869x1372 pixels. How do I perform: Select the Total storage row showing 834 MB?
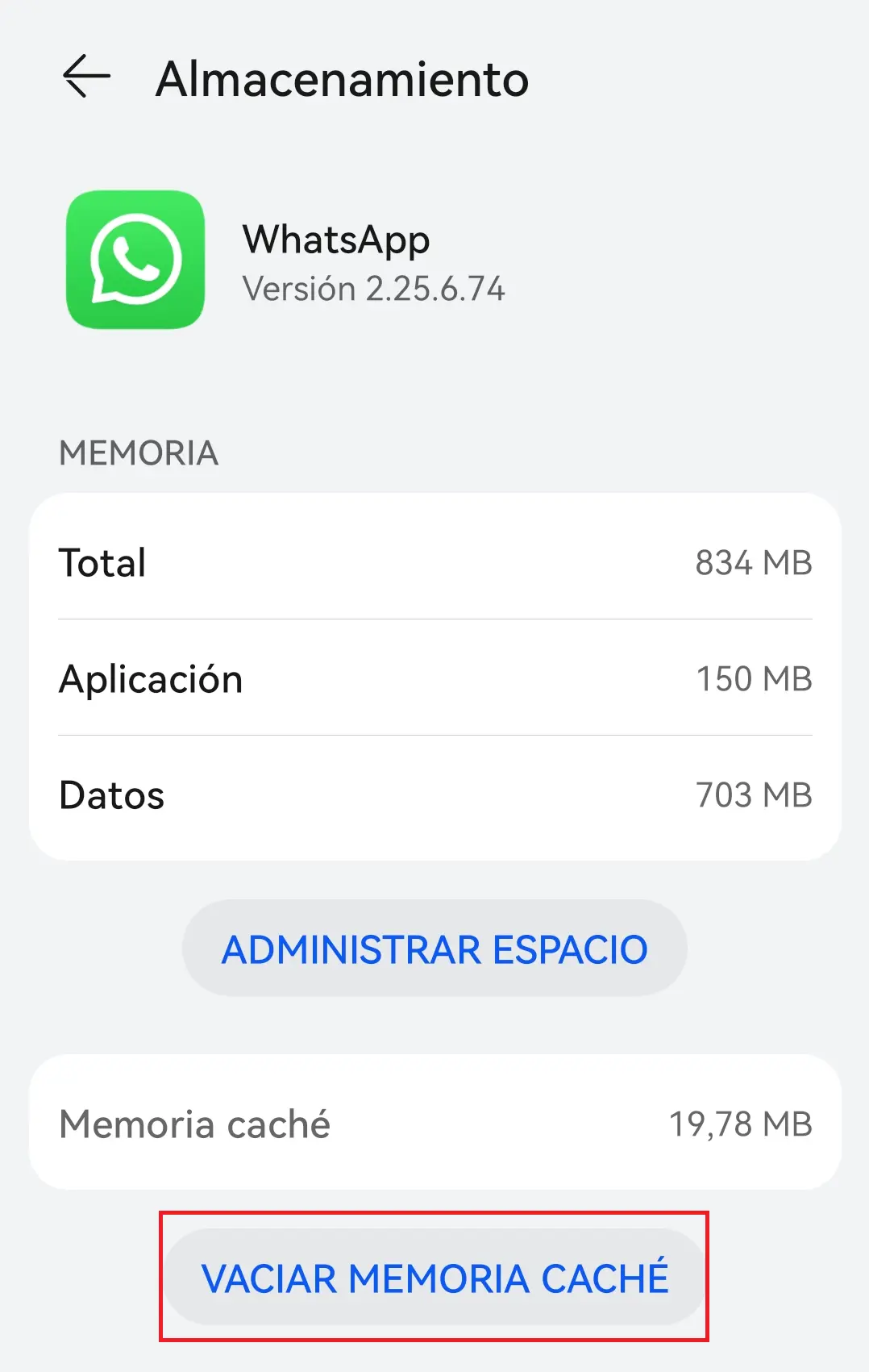434,562
